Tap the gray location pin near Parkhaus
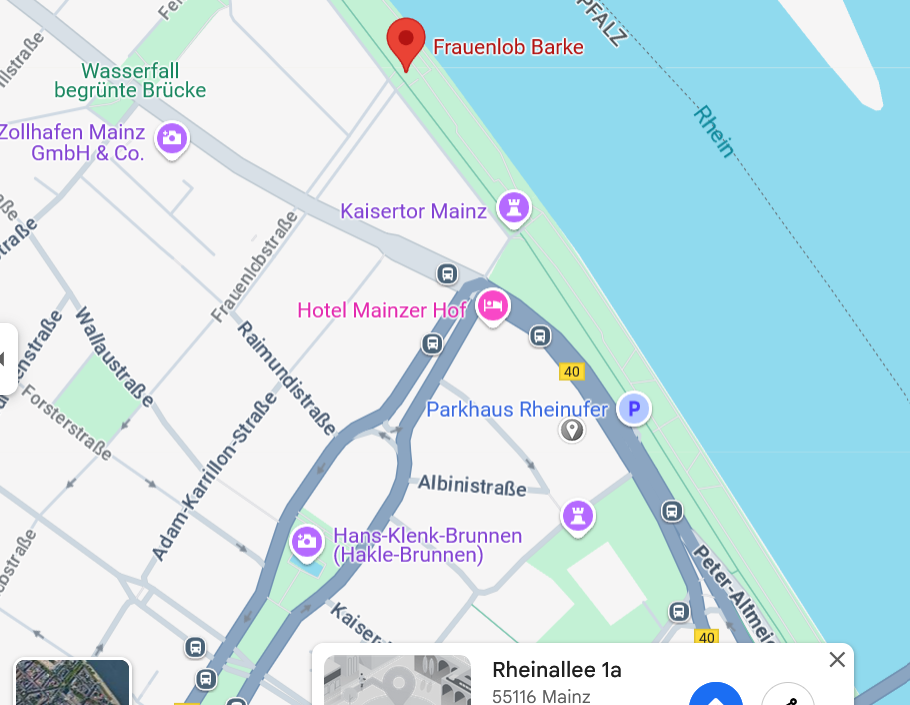The width and height of the screenshot is (910, 705). point(572,430)
